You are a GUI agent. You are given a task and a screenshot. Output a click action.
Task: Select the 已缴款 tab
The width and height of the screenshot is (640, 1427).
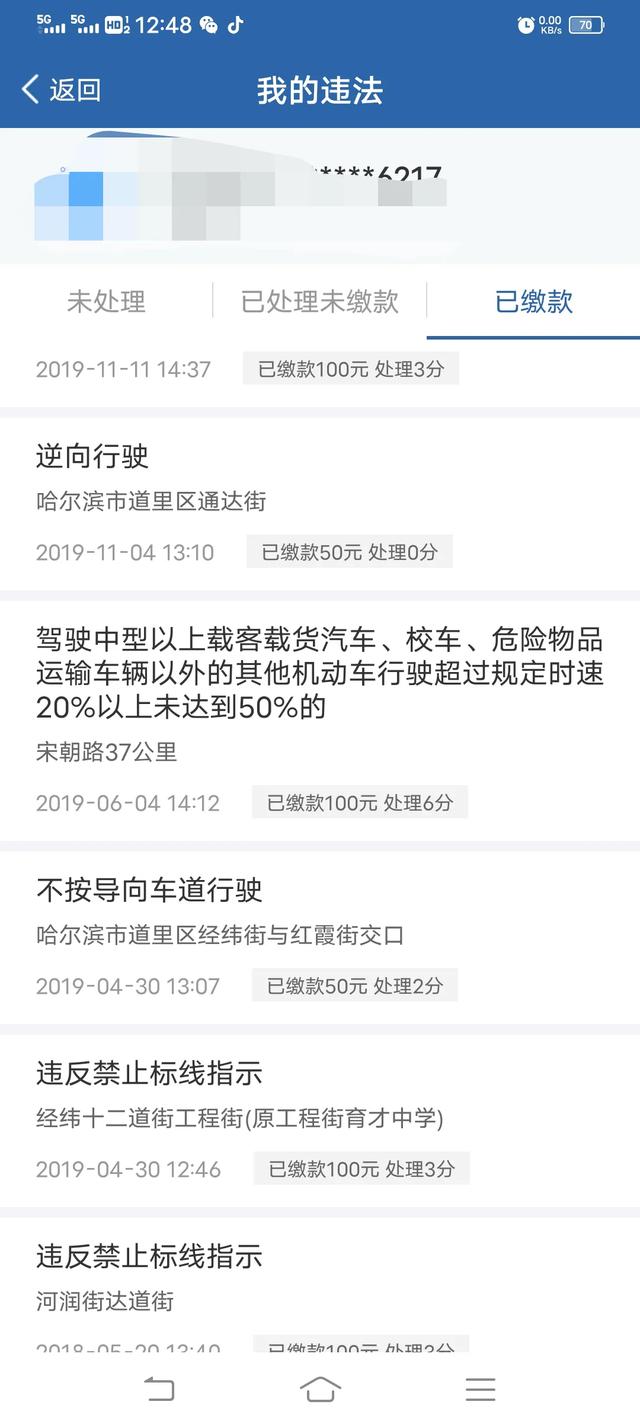(534, 302)
